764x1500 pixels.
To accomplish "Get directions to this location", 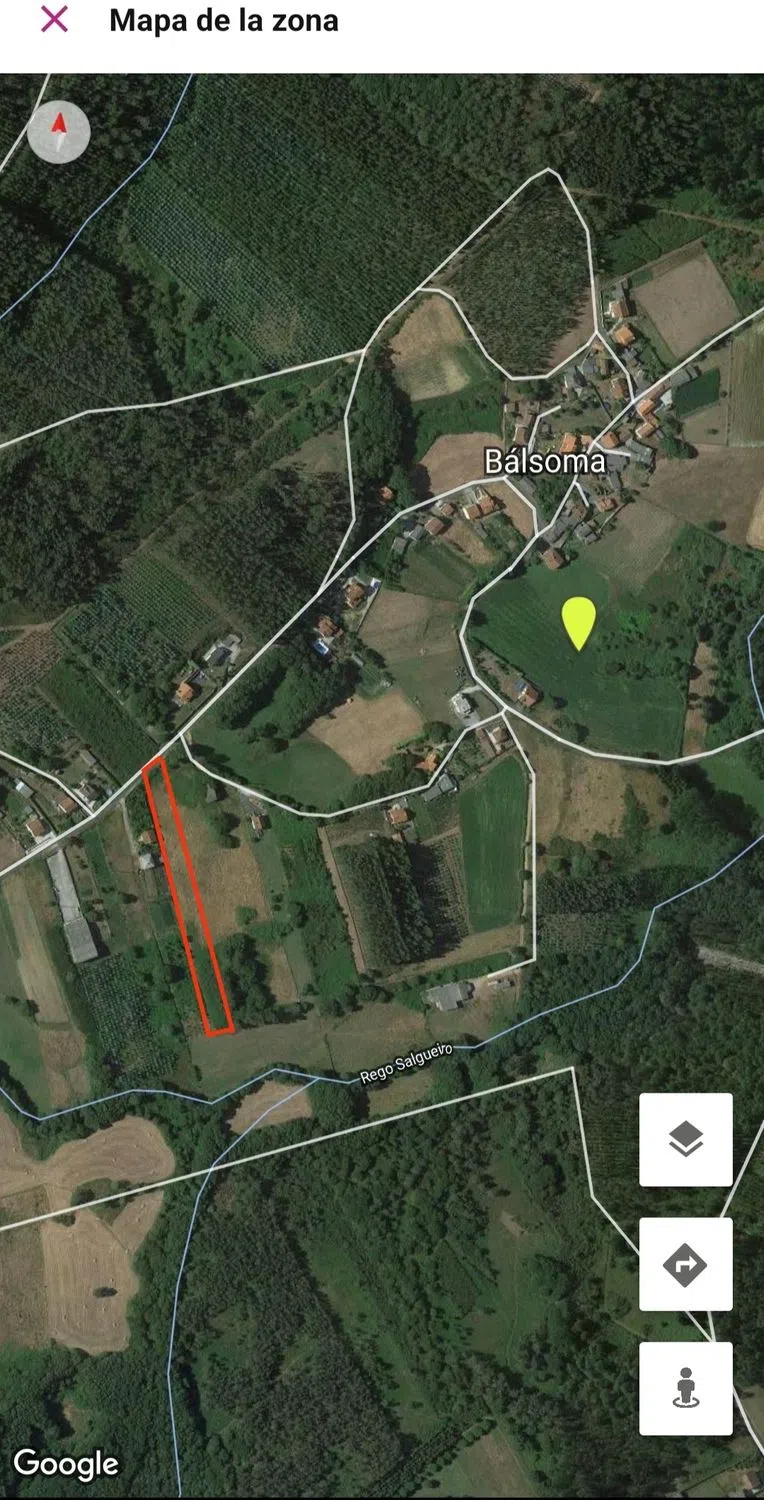I will (685, 1264).
